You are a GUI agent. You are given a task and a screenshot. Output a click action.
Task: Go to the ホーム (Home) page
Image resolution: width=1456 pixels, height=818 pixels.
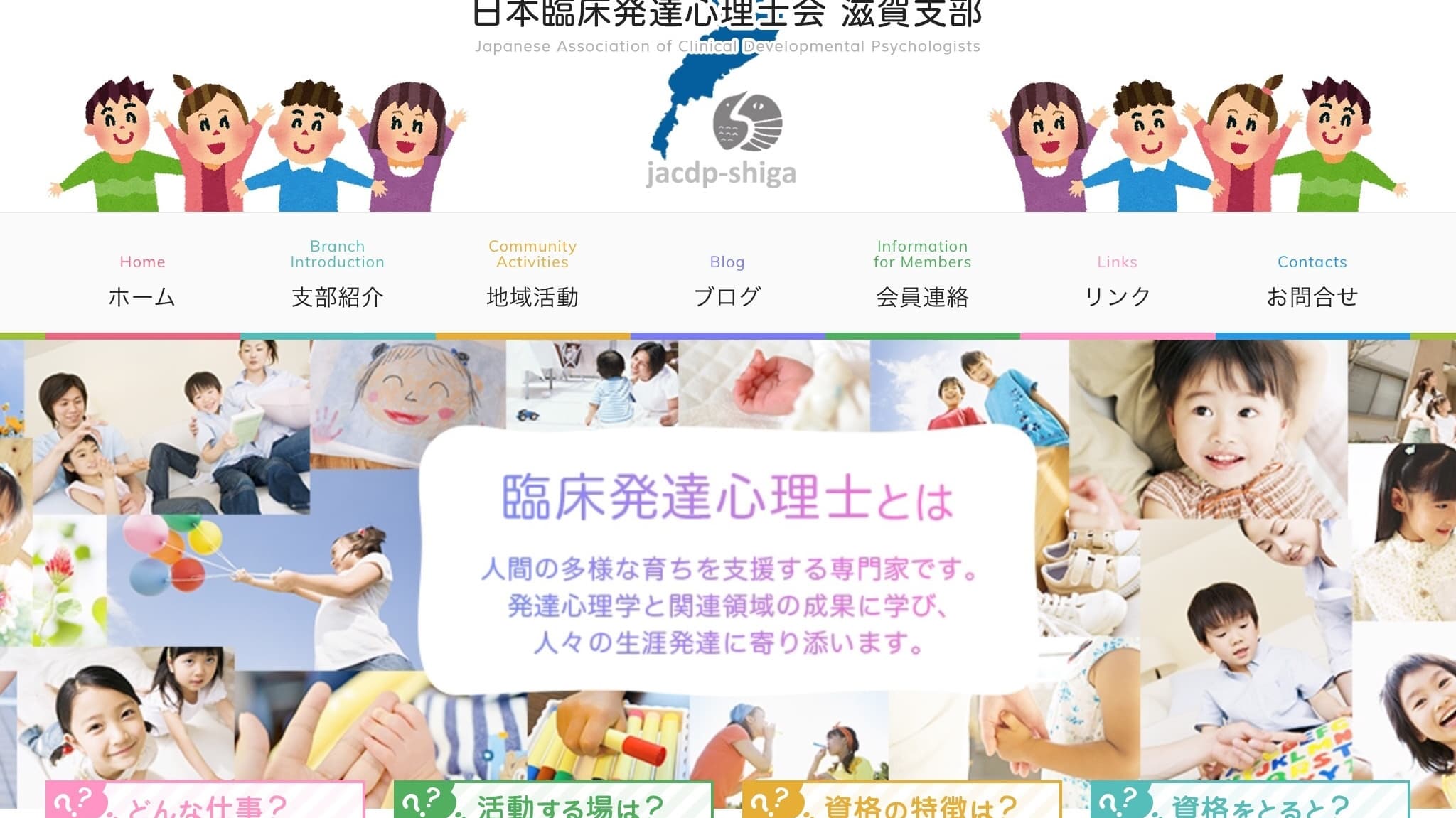pyautogui.click(x=141, y=281)
